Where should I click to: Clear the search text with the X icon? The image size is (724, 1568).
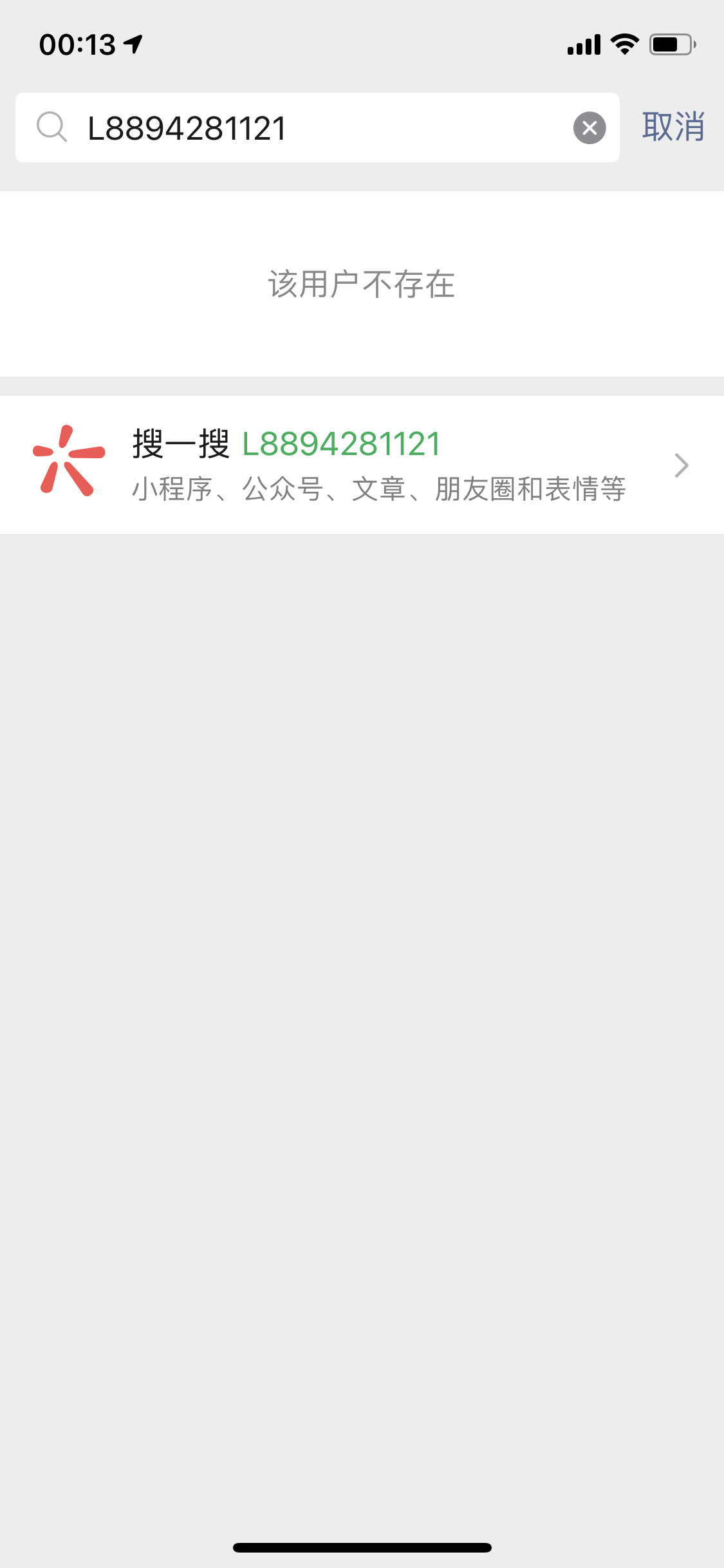589,127
